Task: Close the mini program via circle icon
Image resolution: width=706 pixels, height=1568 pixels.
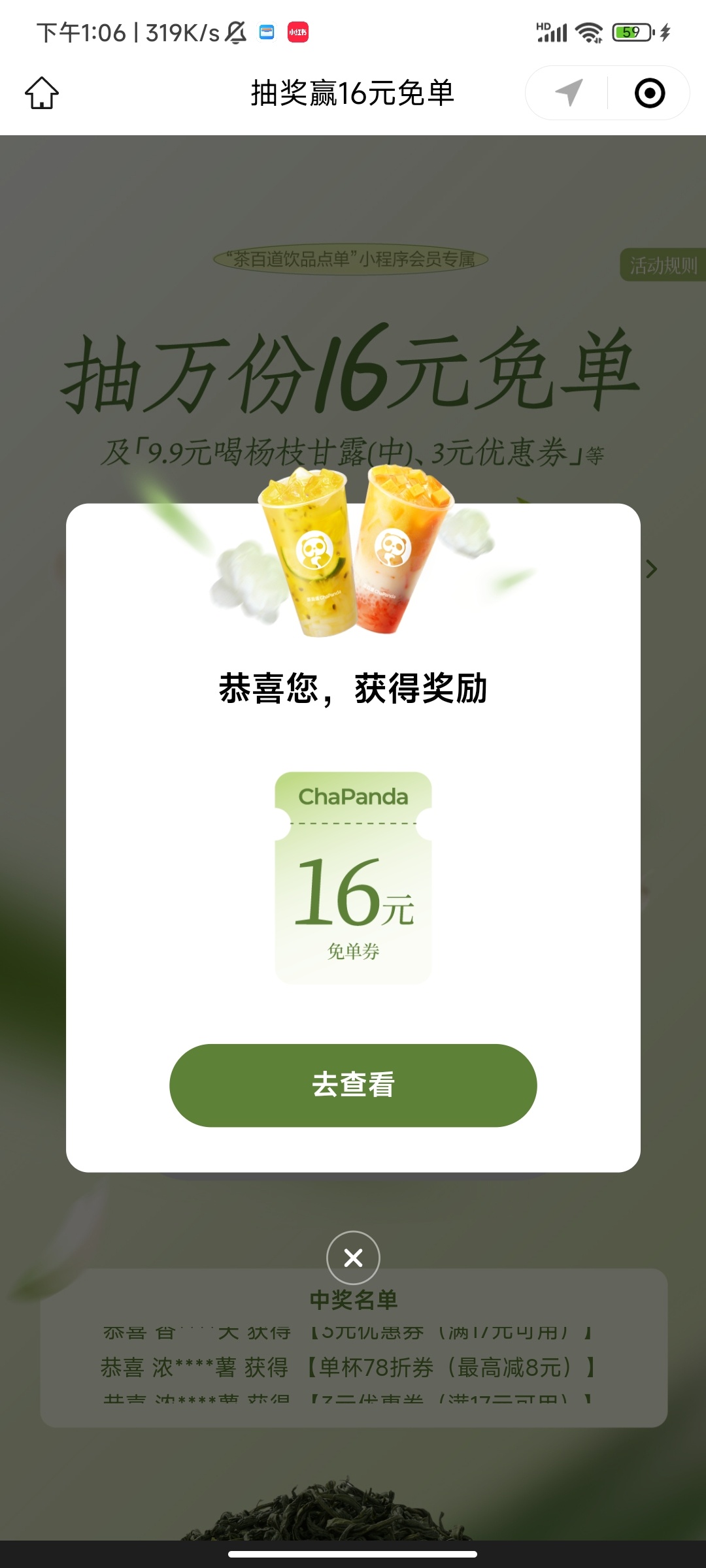Action: [650, 93]
